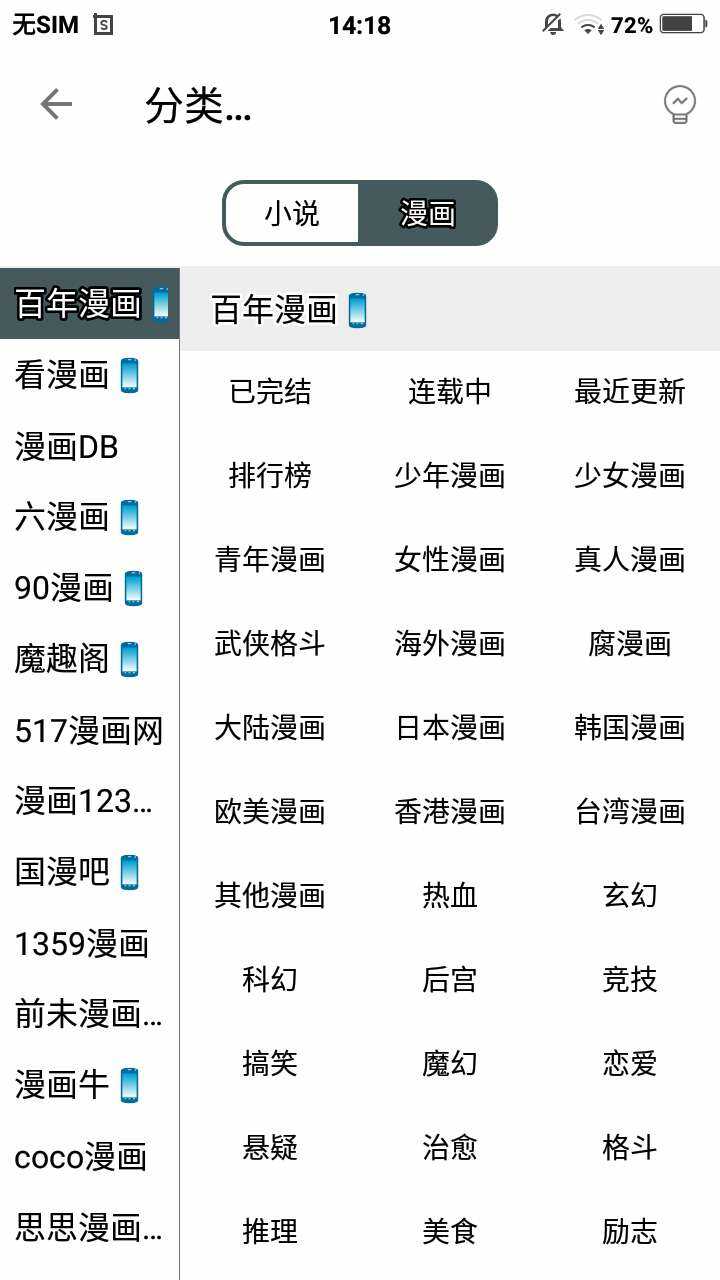Open 看漫画 source in sidebar
The image size is (720, 1280).
click(76, 375)
